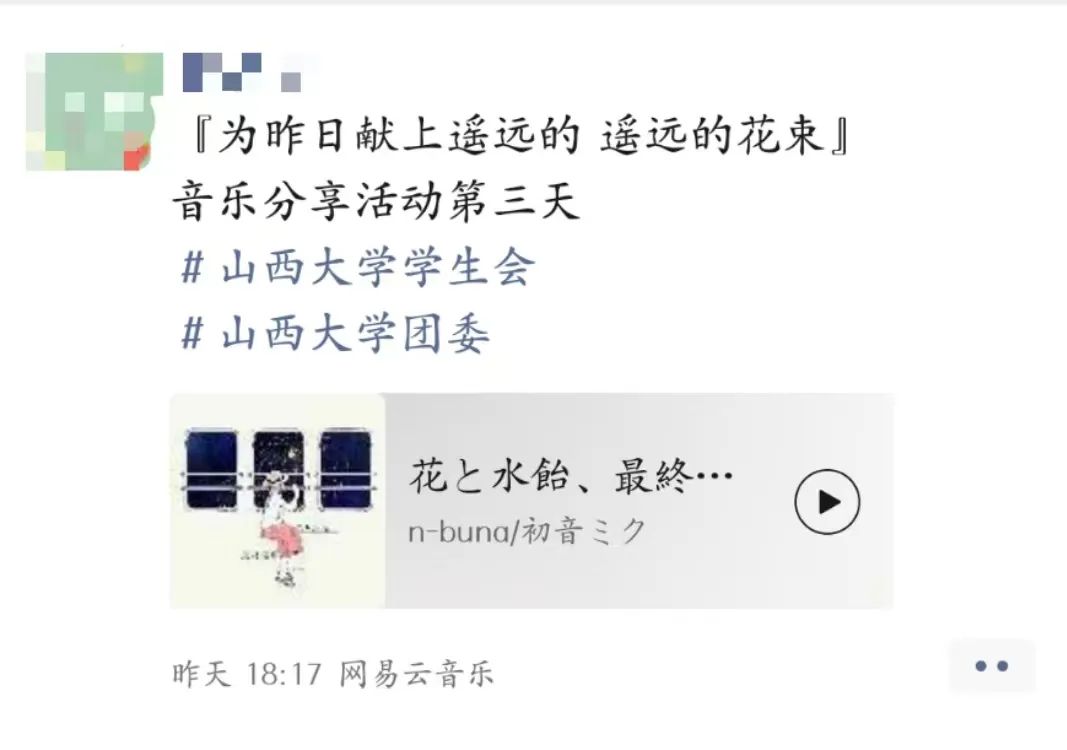The image size is (1067, 750).
Task: Play the song 花と水飴、最終…
Action: [x=827, y=502]
